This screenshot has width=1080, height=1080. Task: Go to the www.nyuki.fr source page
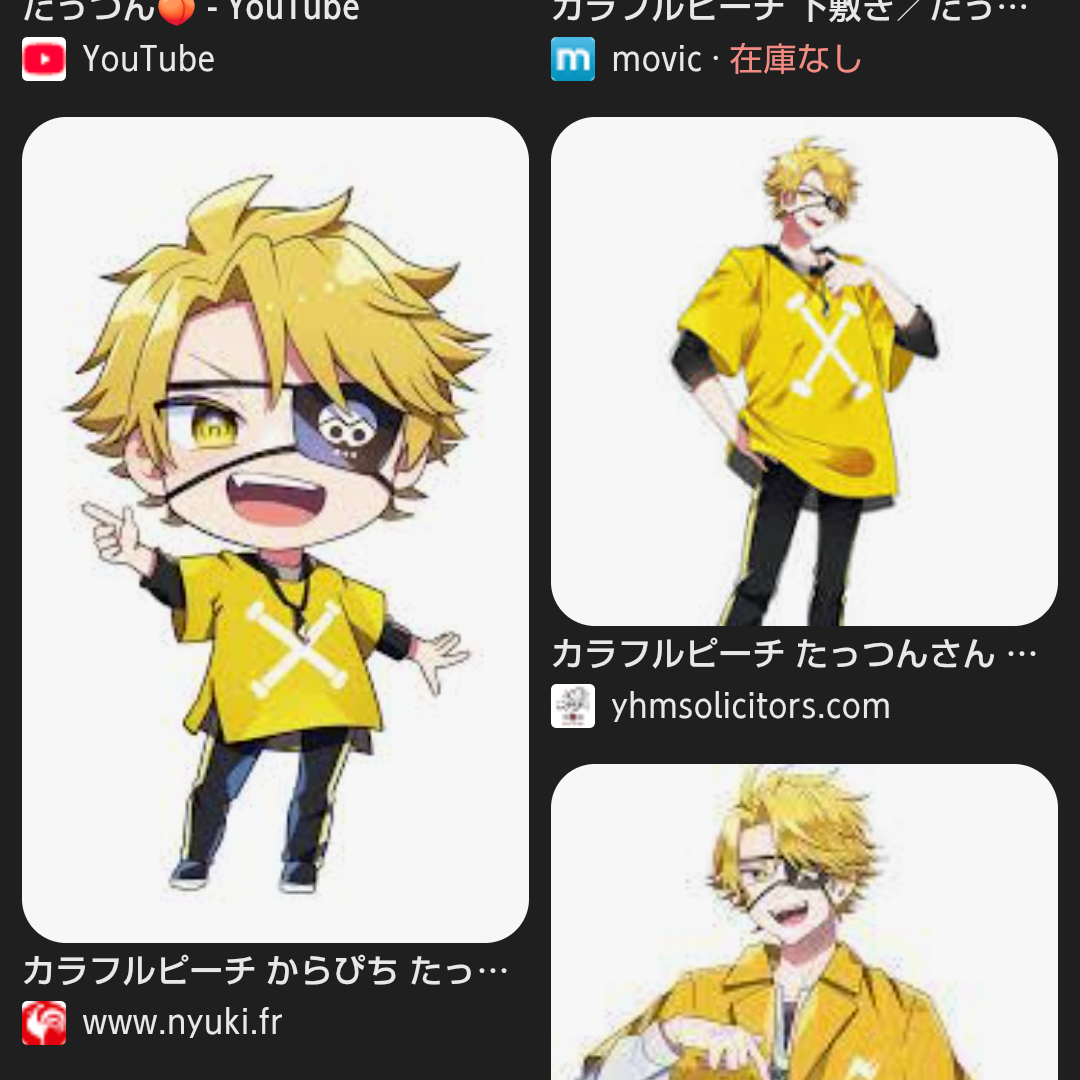click(x=182, y=1022)
